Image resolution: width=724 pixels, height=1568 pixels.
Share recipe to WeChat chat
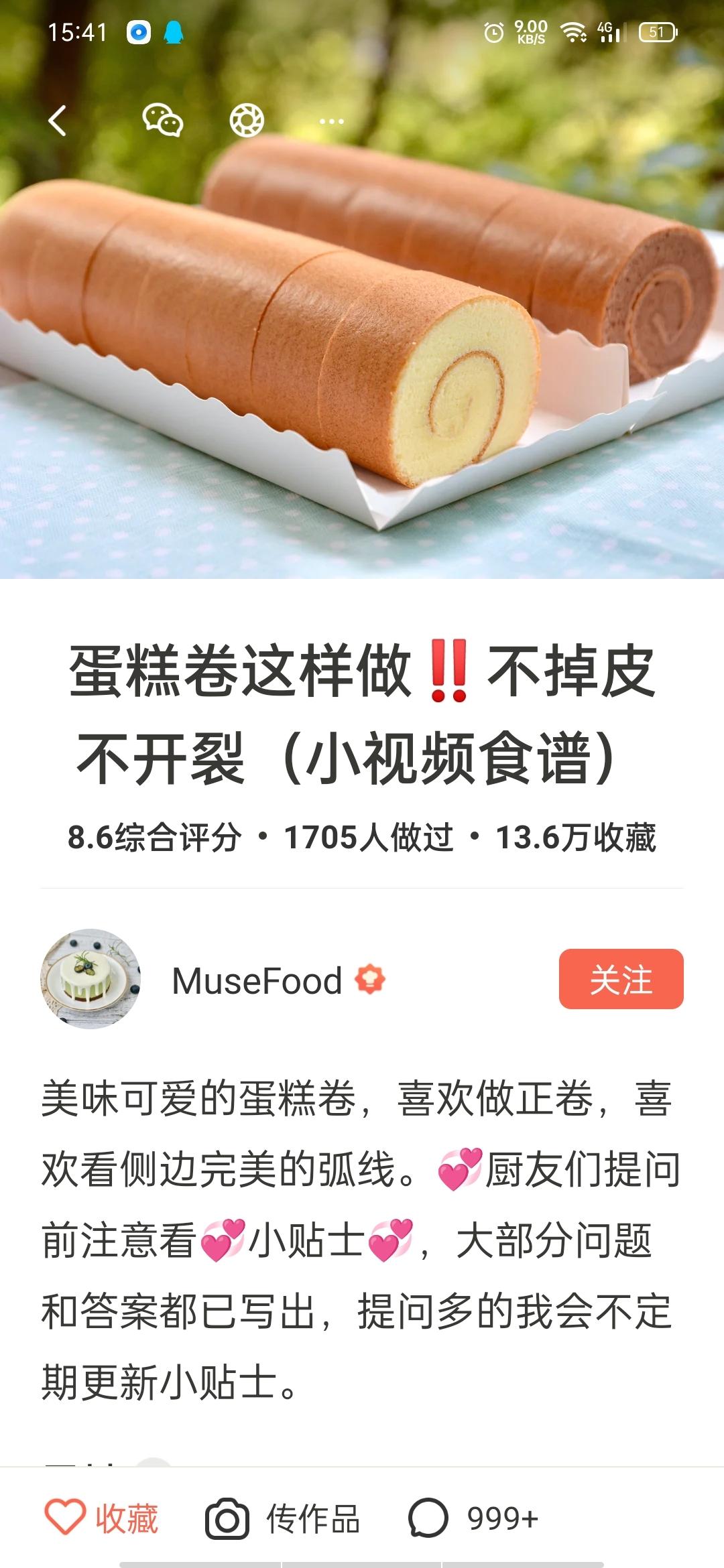pyautogui.click(x=162, y=121)
